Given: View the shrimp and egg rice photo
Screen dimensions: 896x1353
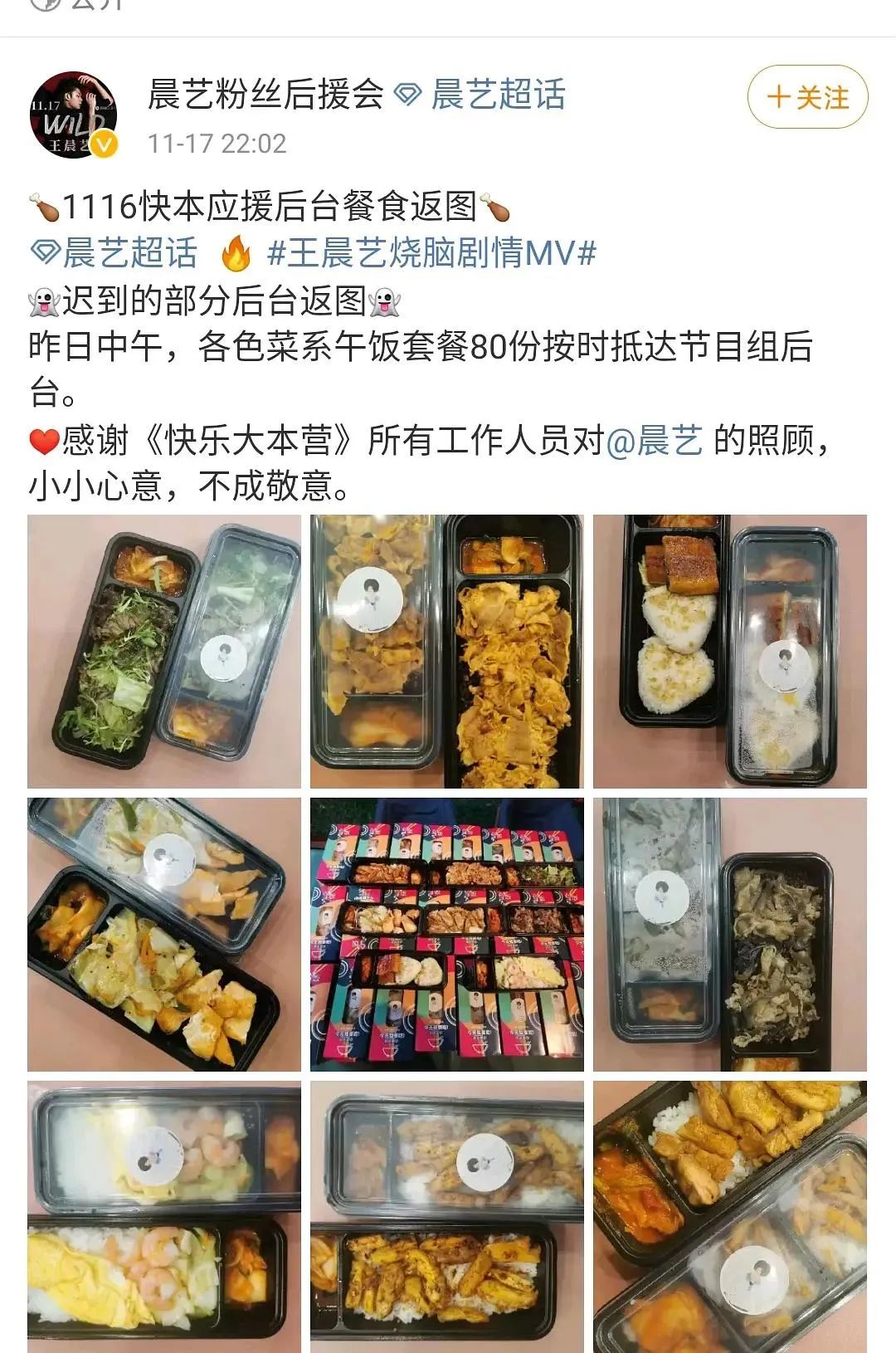Looking at the screenshot, I should click(164, 1216).
